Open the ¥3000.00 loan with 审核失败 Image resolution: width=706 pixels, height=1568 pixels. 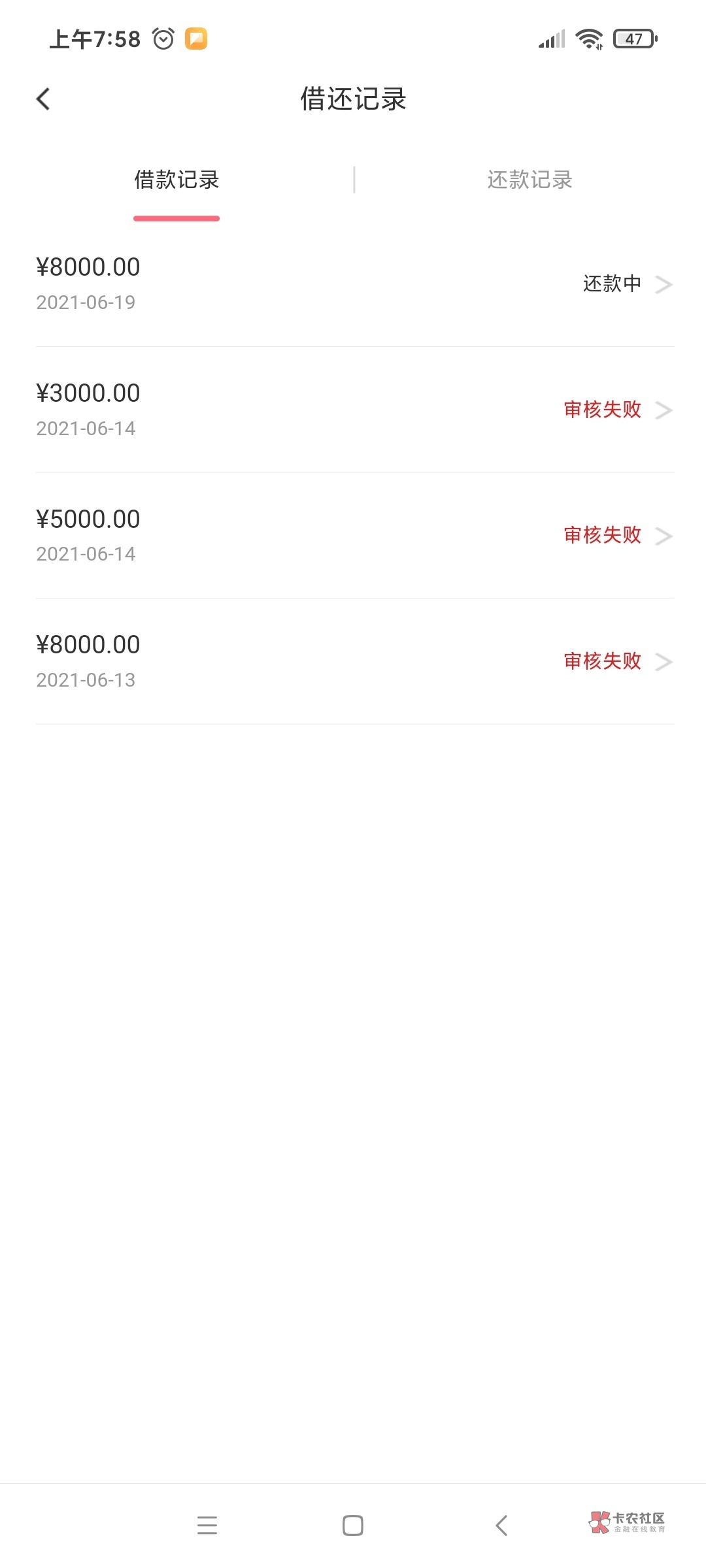(x=354, y=410)
